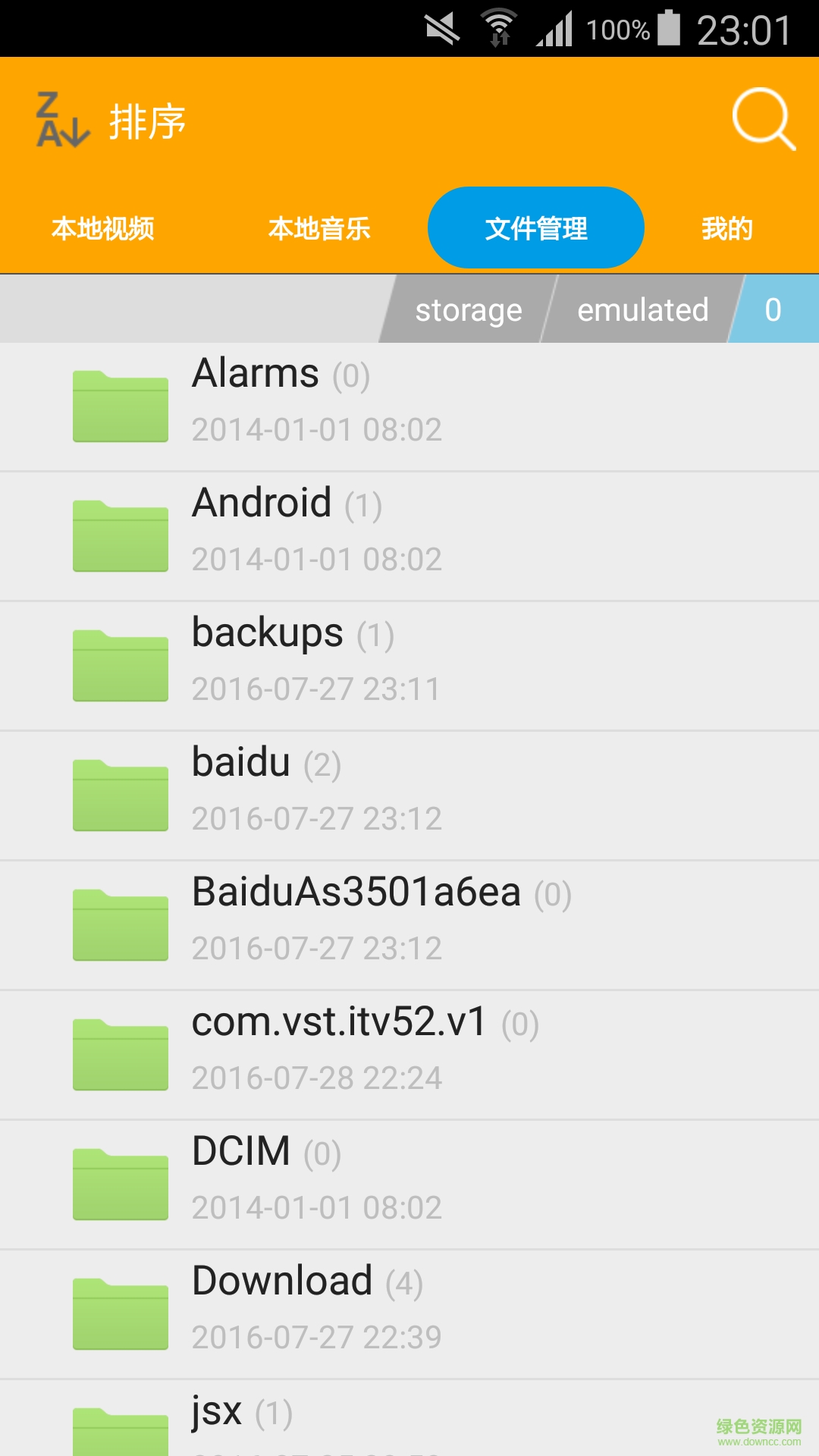Open the backups folder
Viewport: 819px width, 1456px height.
click(409, 666)
